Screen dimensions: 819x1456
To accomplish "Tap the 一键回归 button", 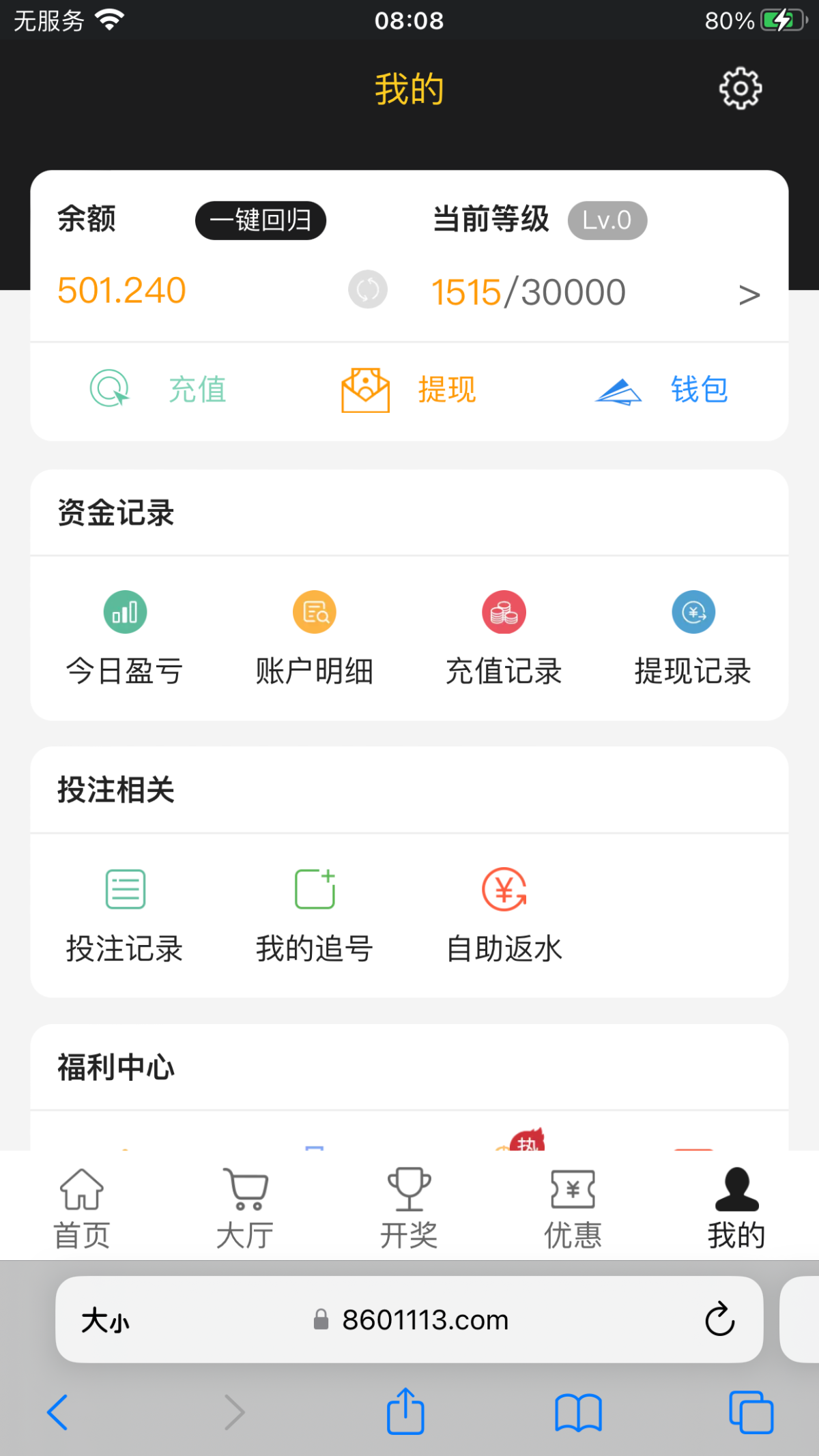I will tap(261, 220).
